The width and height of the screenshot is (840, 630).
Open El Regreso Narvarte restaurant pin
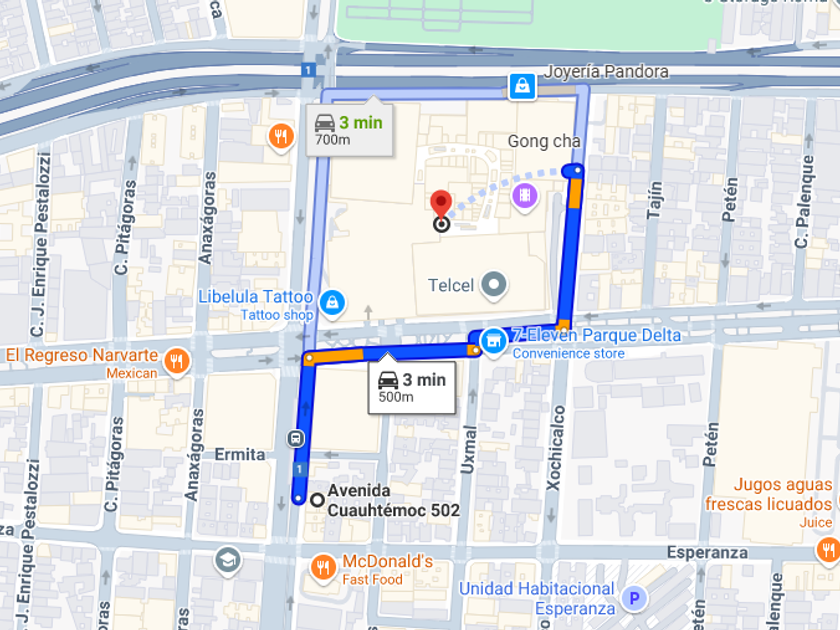(x=177, y=361)
